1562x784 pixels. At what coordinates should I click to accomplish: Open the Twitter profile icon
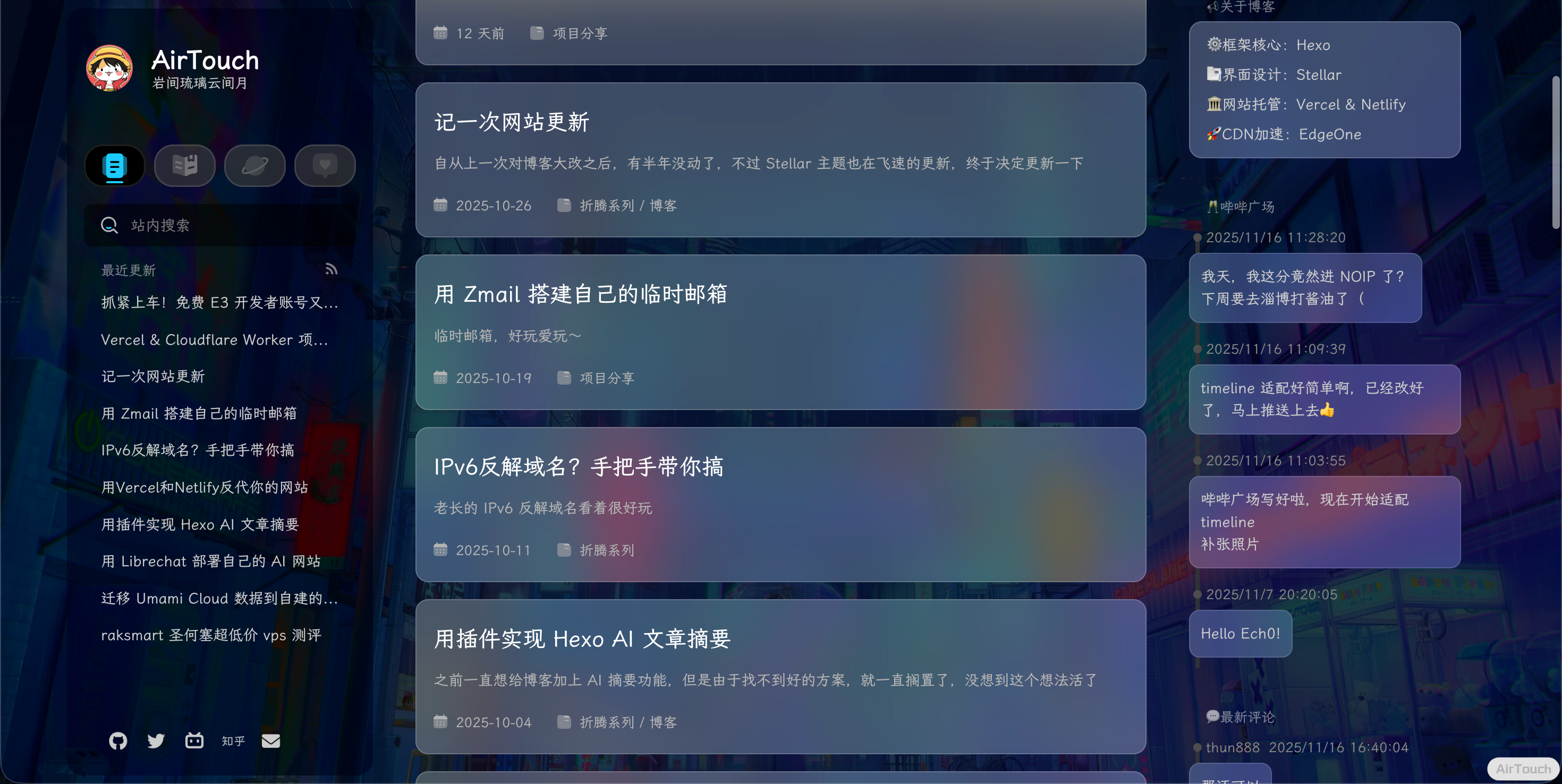[156, 740]
